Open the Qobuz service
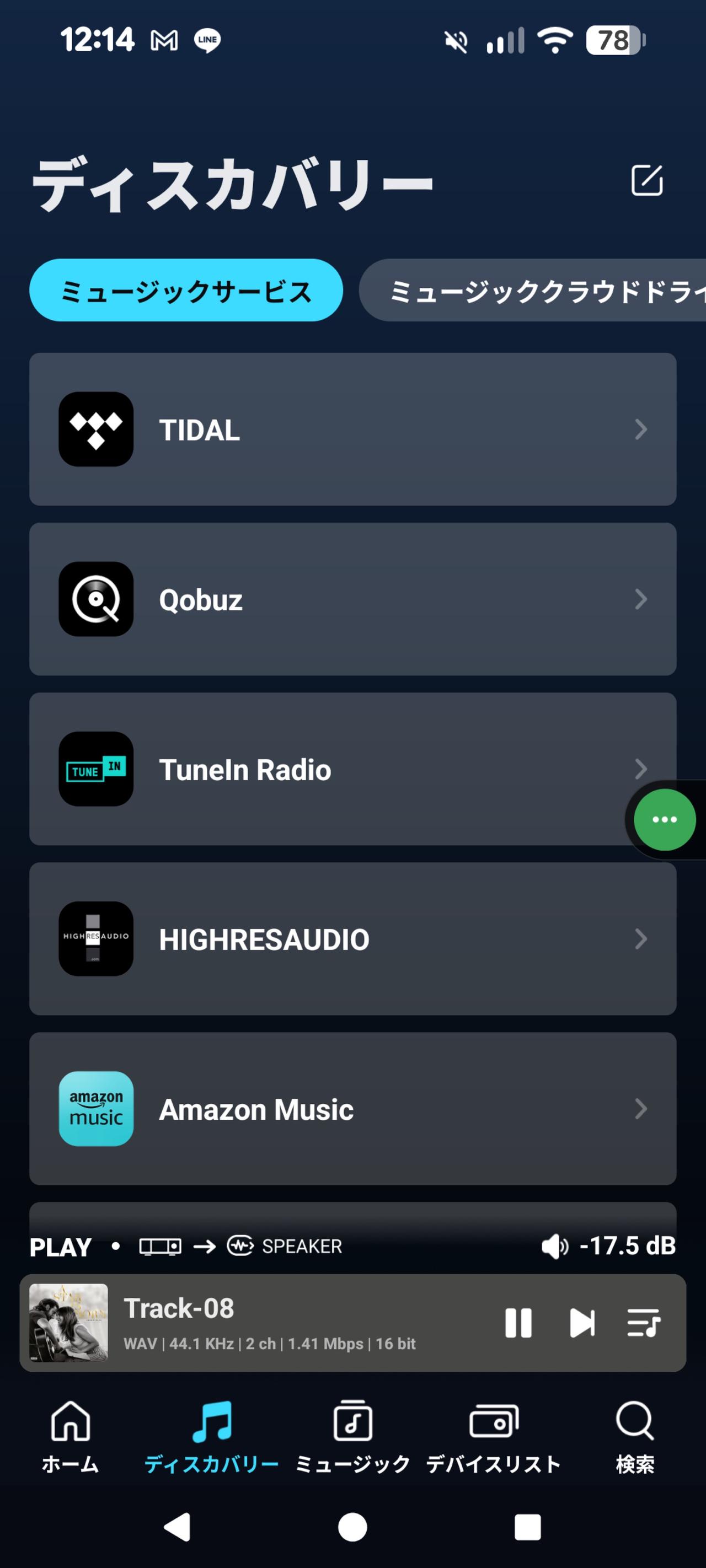The image size is (706, 1568). pyautogui.click(x=352, y=599)
